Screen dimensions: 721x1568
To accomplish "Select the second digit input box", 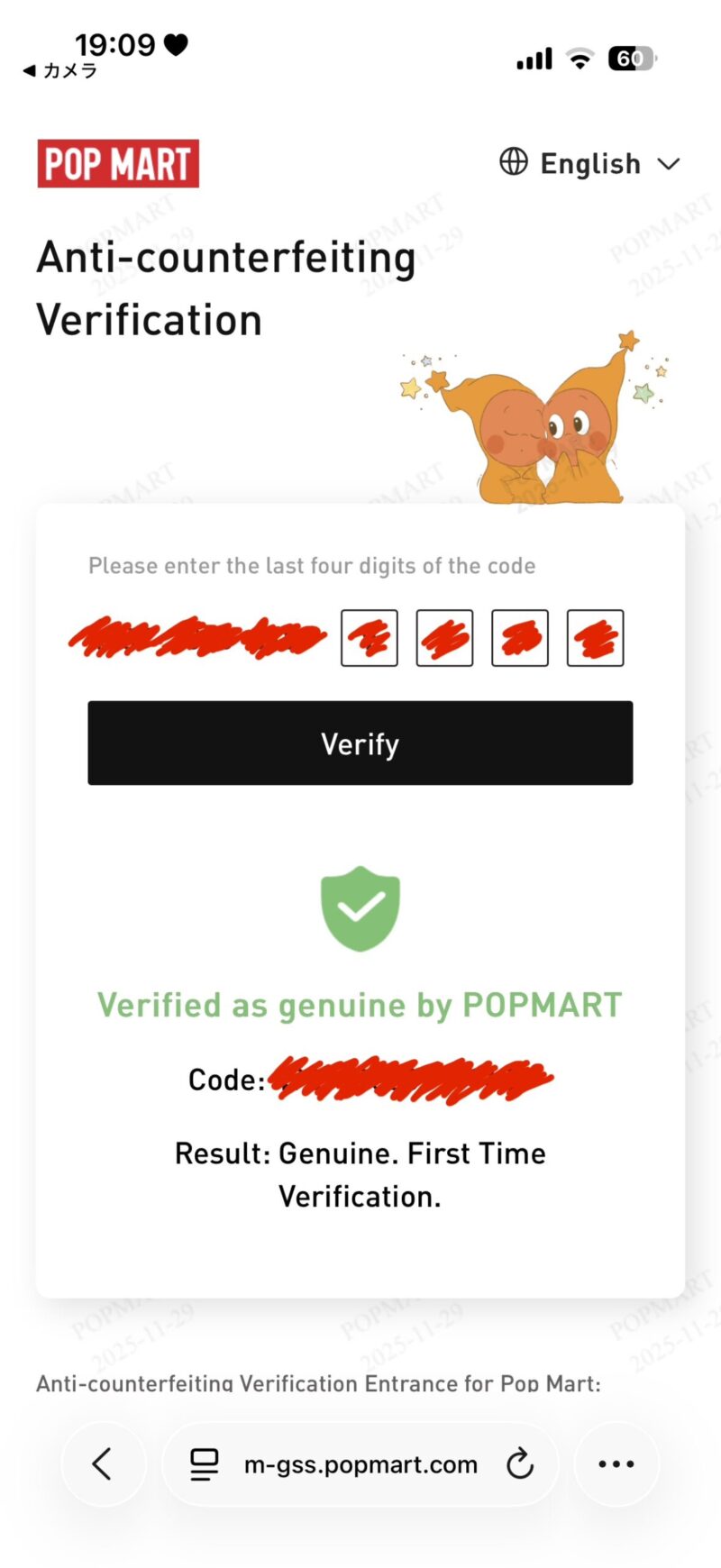I will pos(444,638).
